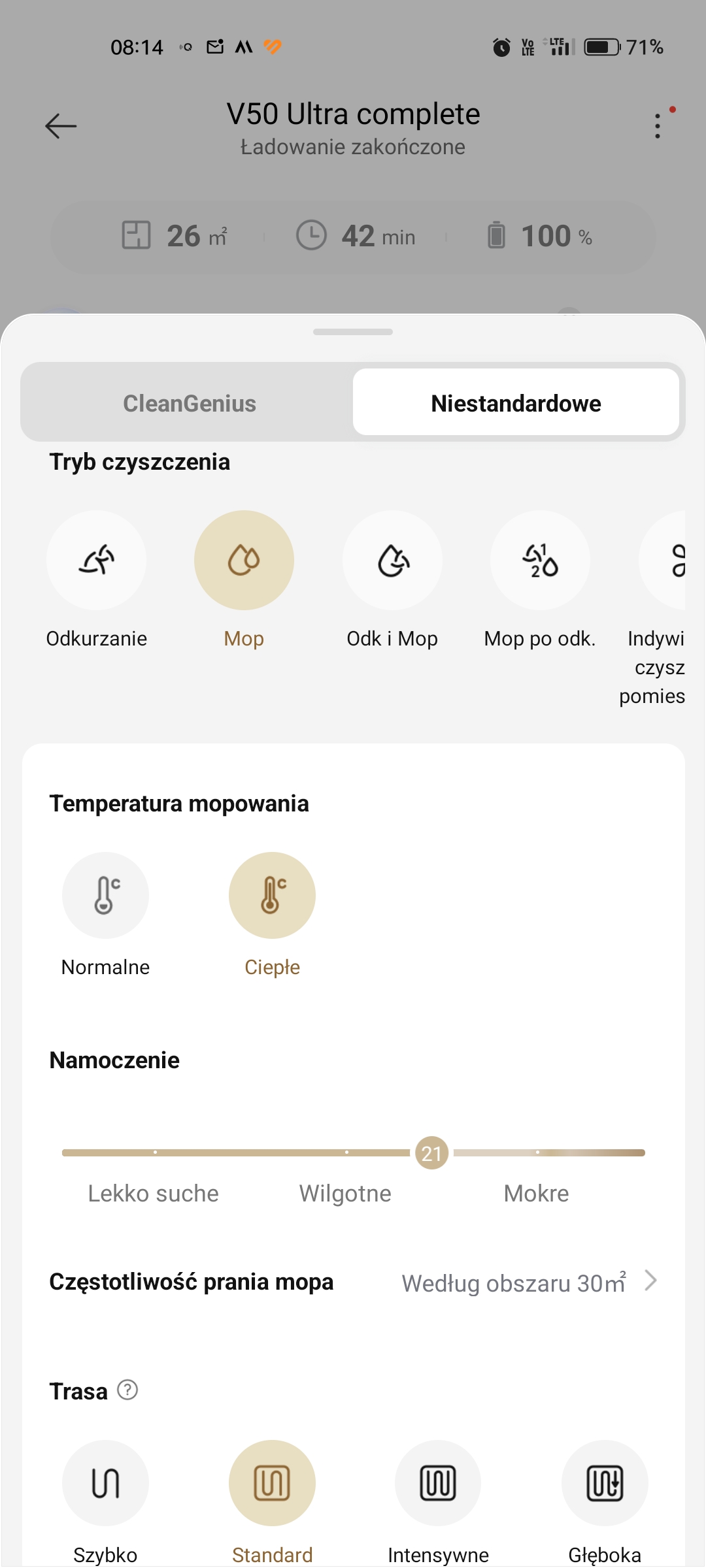
Task: Select the Niestandardowe tab
Action: point(516,402)
